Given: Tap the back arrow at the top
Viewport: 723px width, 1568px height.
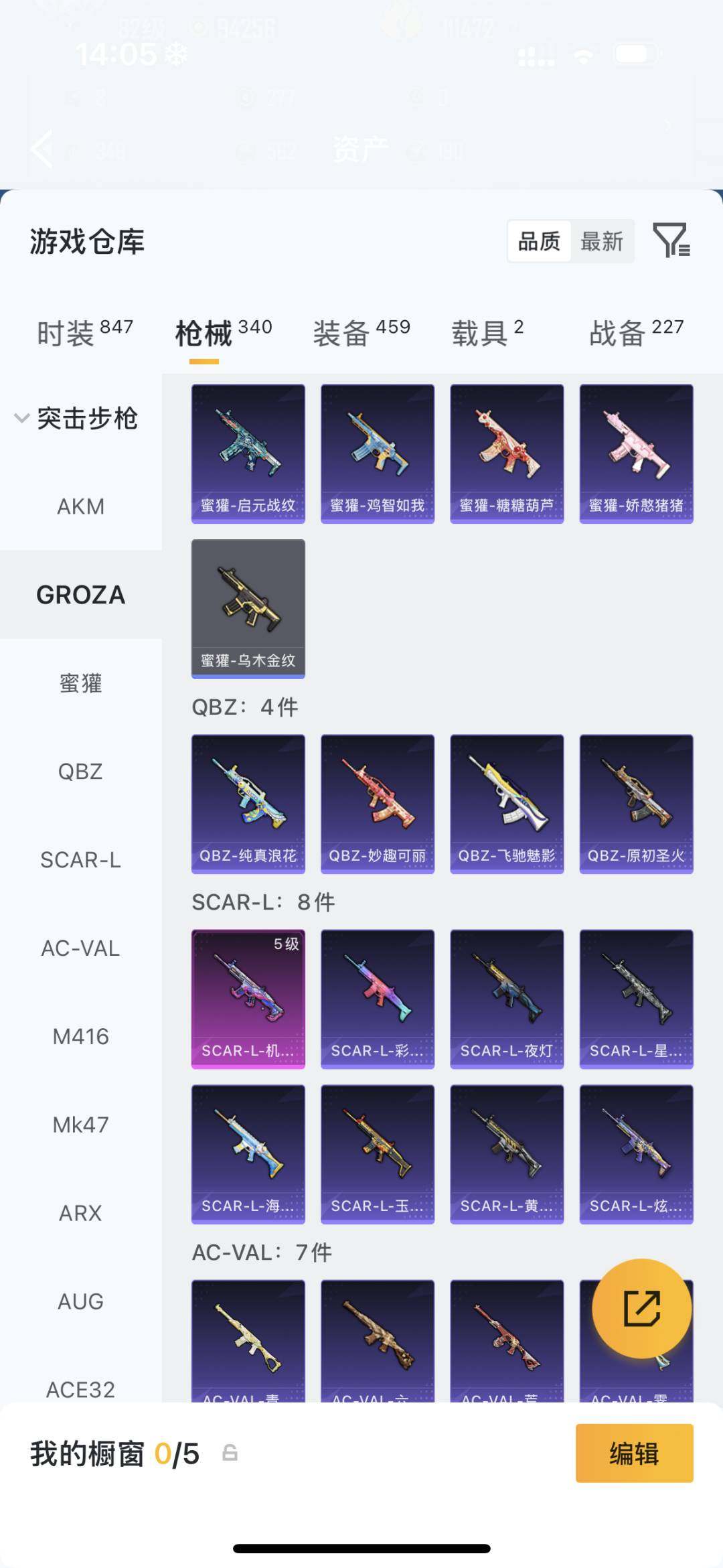Looking at the screenshot, I should coord(42,148).
